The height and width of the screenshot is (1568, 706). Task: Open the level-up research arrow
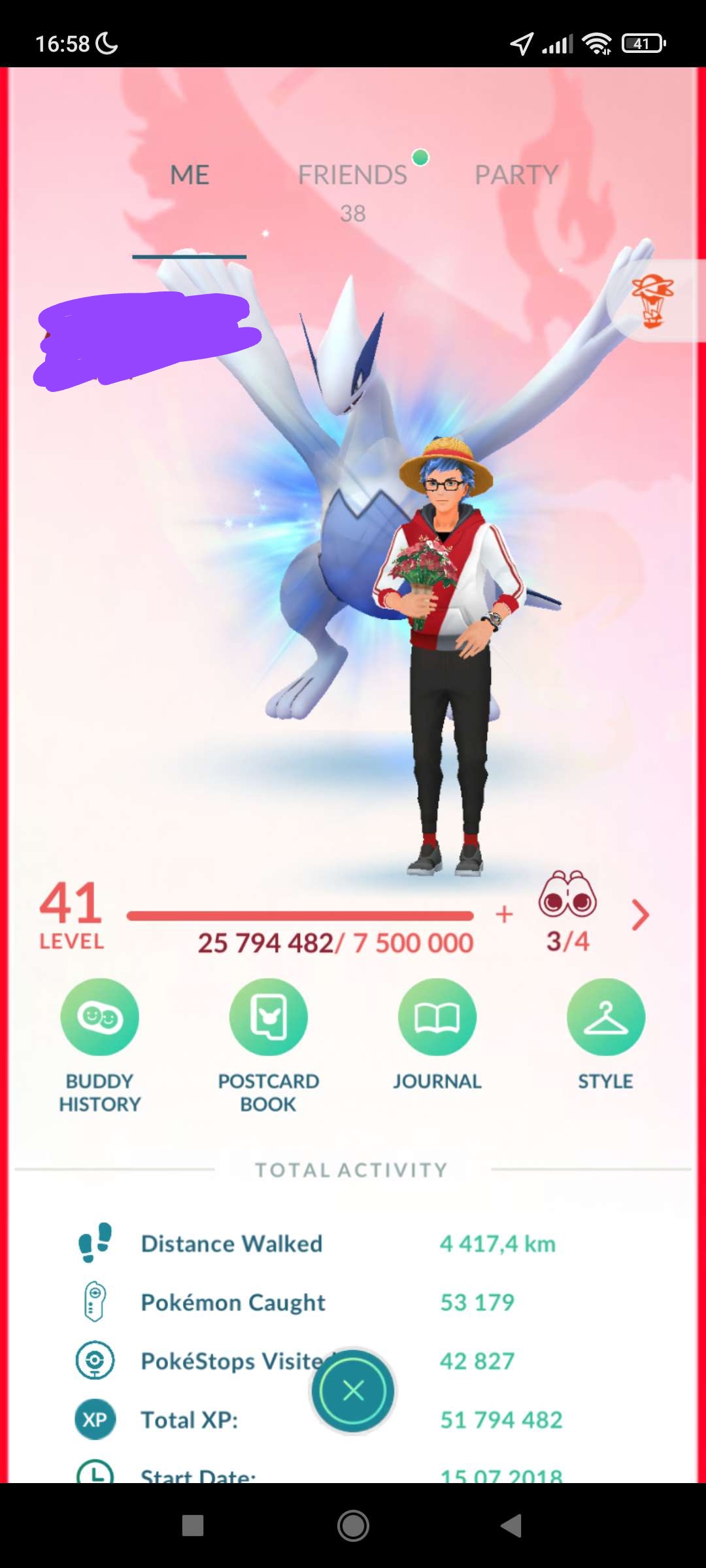[x=640, y=915]
